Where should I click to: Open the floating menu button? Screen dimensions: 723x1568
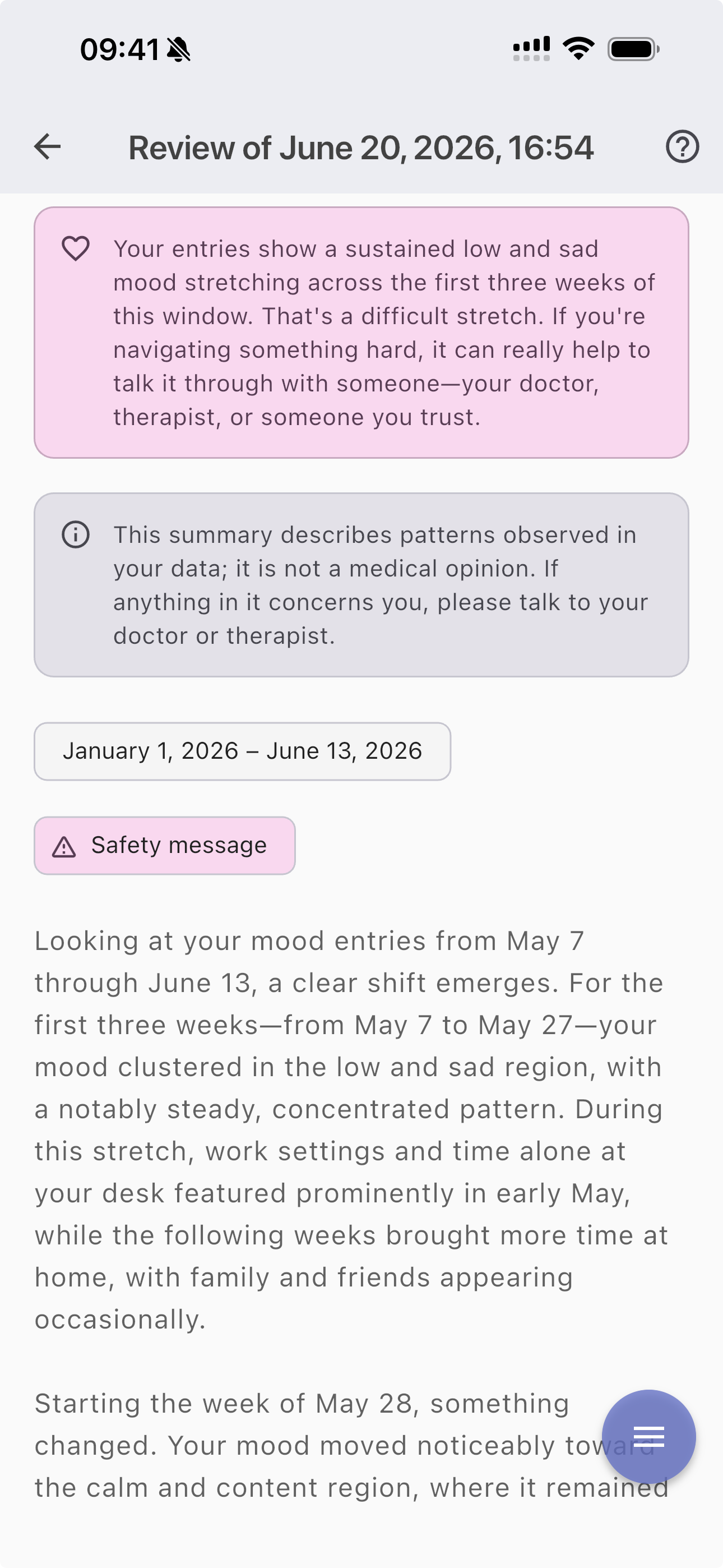click(649, 1437)
